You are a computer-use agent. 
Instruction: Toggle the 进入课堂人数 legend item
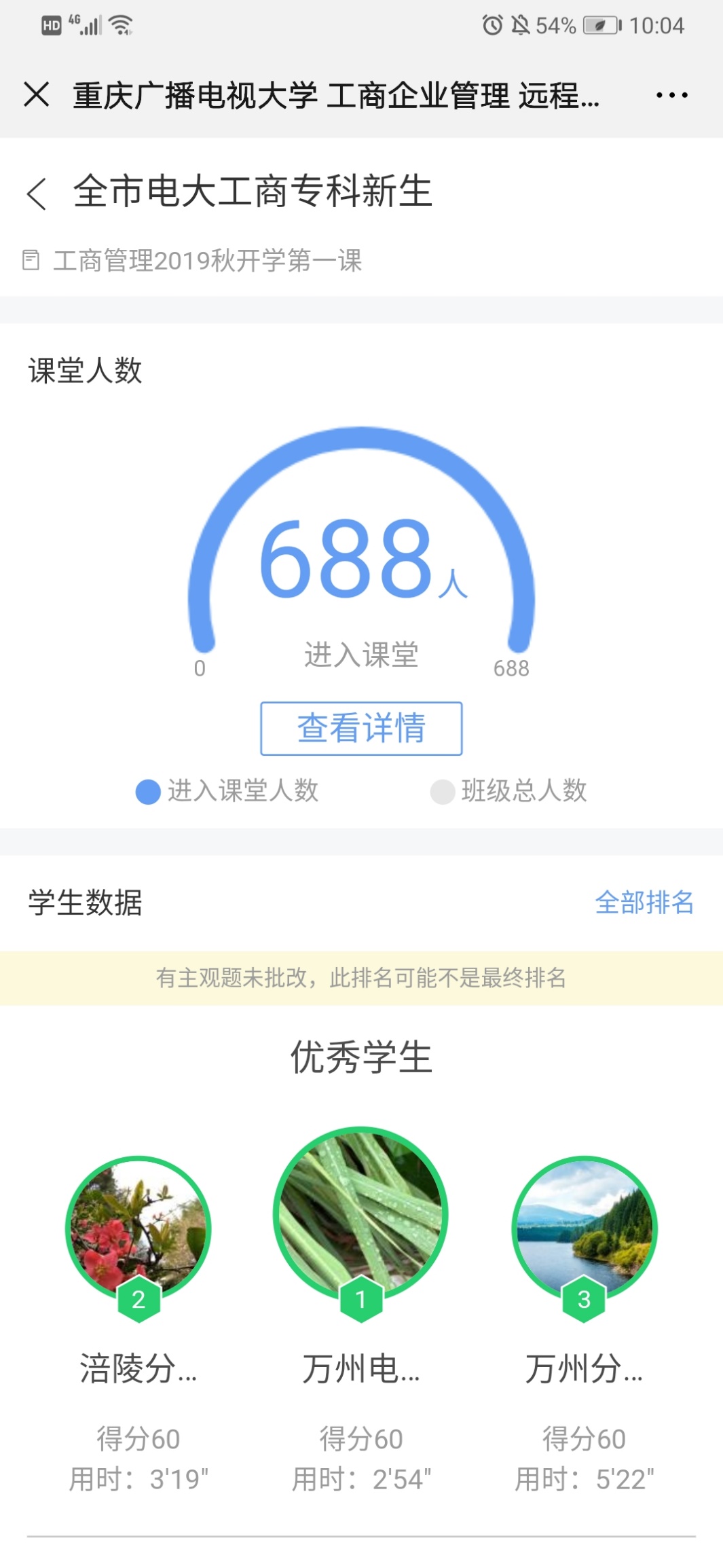coord(227,791)
